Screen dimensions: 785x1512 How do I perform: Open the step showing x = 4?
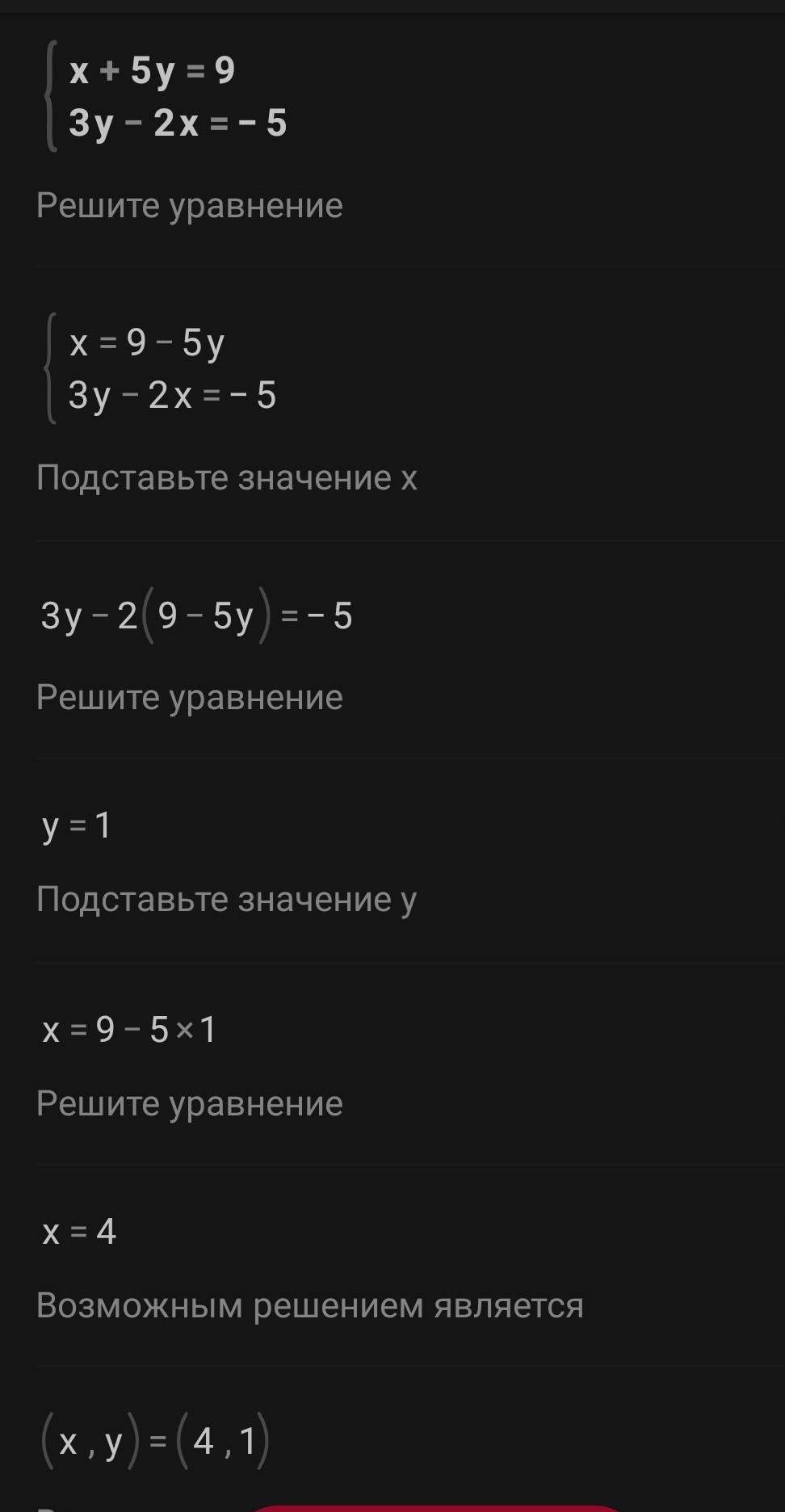[79, 1232]
